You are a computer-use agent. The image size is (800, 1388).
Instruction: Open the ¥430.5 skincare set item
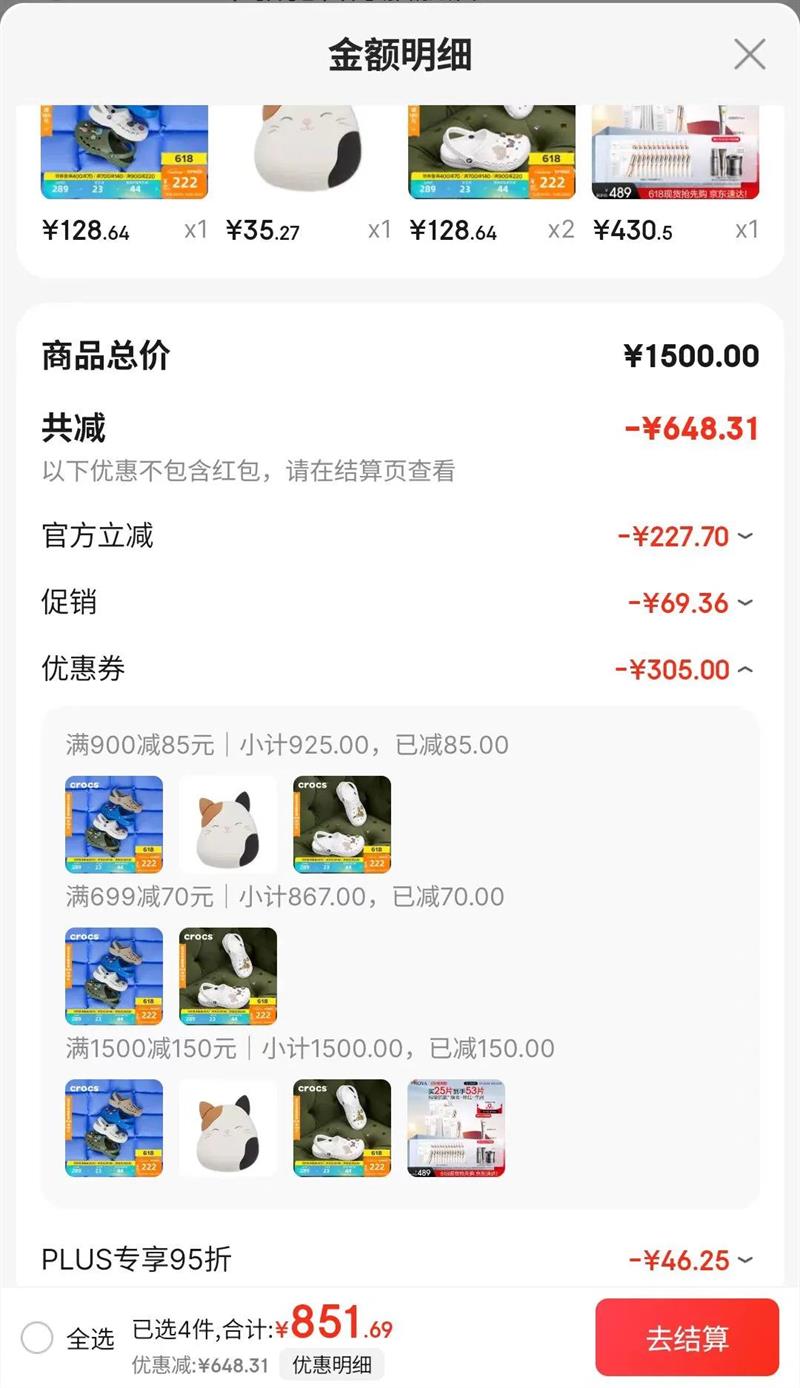click(675, 152)
